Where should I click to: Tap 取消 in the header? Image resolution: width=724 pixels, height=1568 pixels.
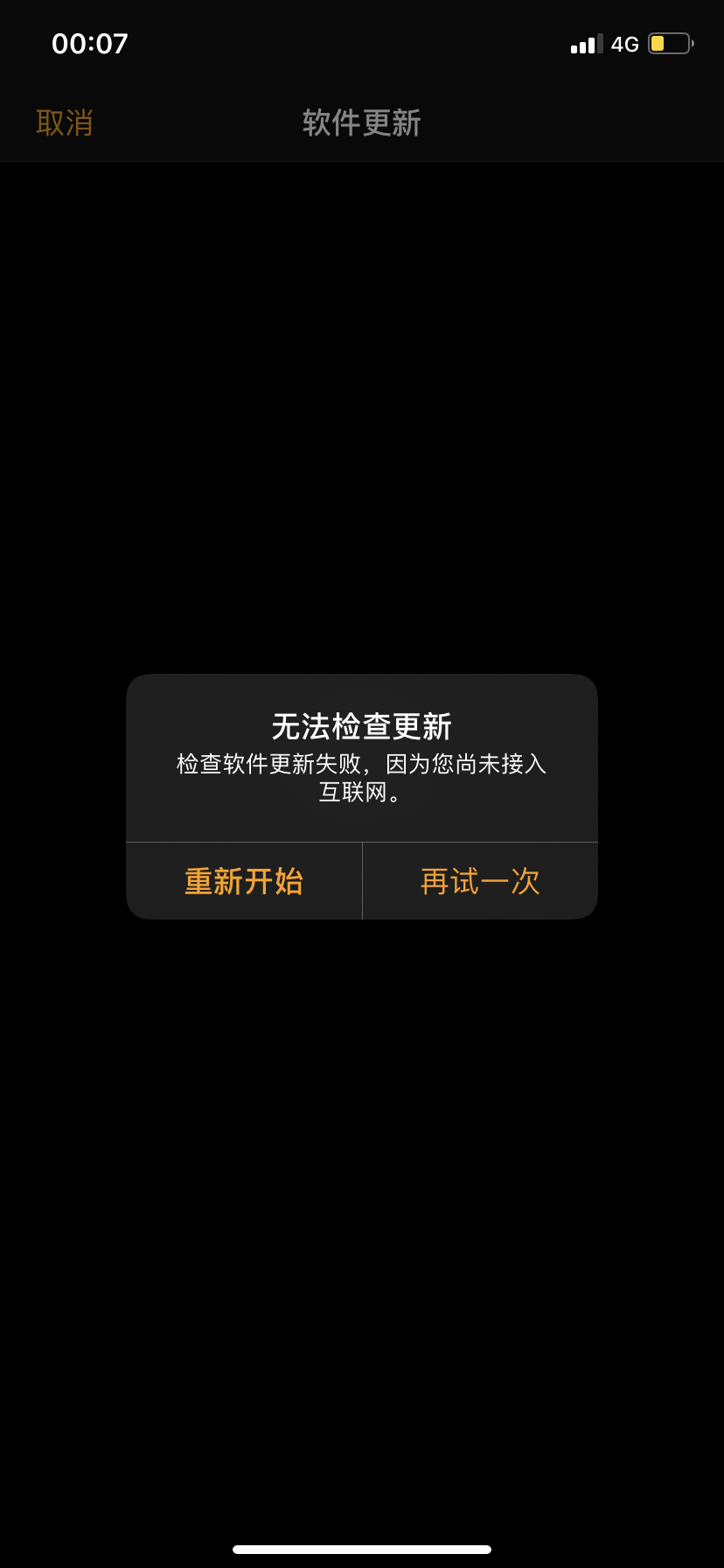click(65, 122)
